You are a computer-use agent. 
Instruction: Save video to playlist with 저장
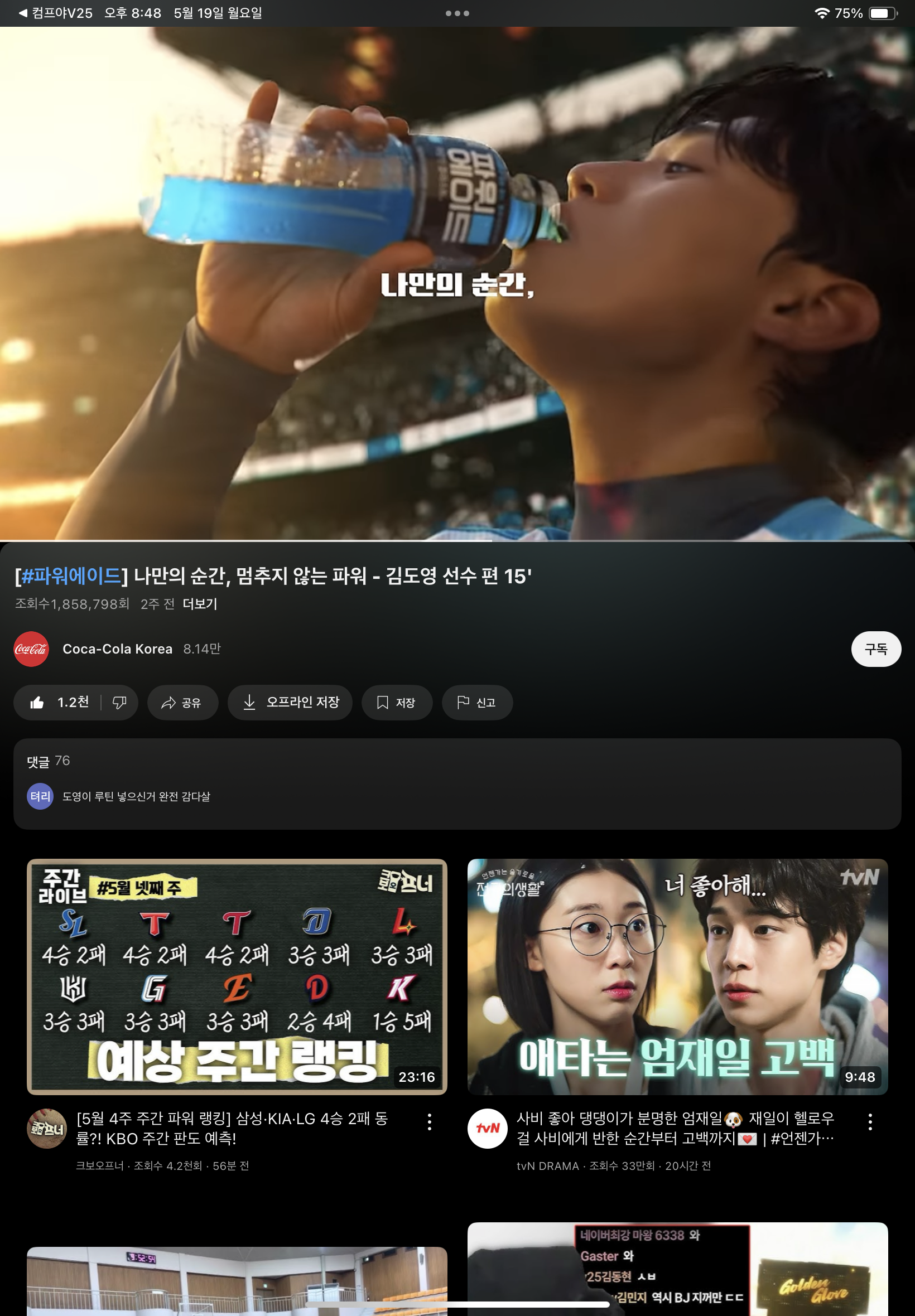click(x=396, y=703)
